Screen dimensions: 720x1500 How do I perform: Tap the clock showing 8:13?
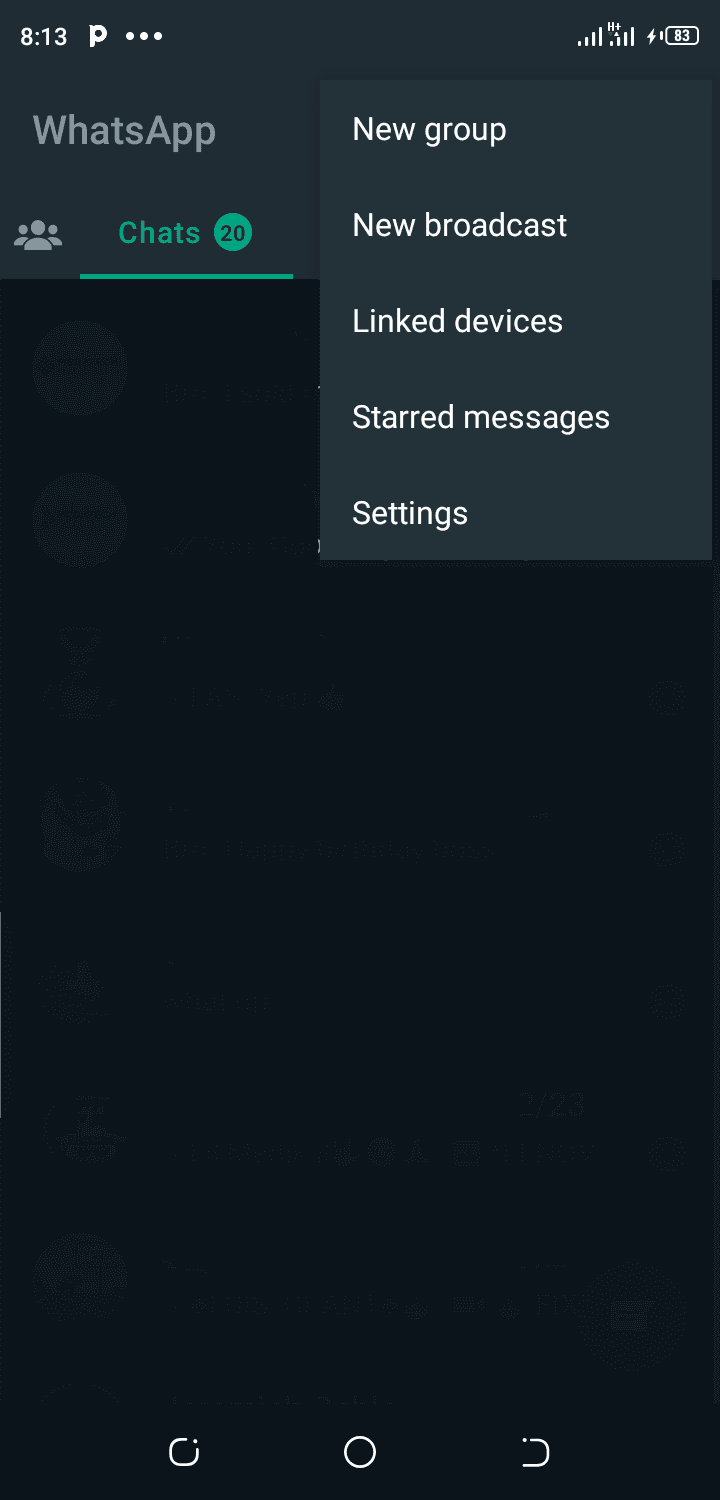click(x=43, y=35)
